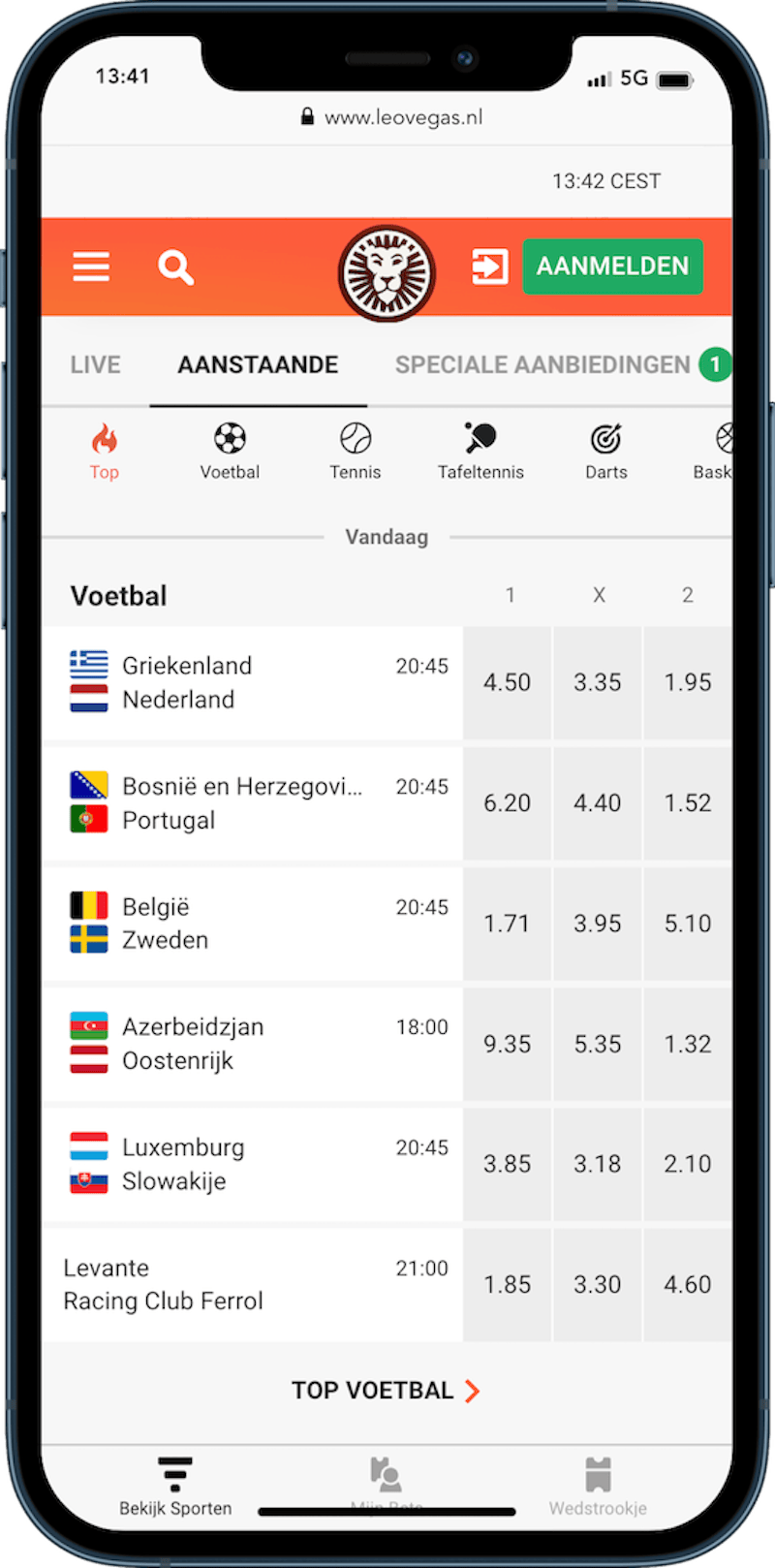Open the hamburger menu

click(91, 267)
